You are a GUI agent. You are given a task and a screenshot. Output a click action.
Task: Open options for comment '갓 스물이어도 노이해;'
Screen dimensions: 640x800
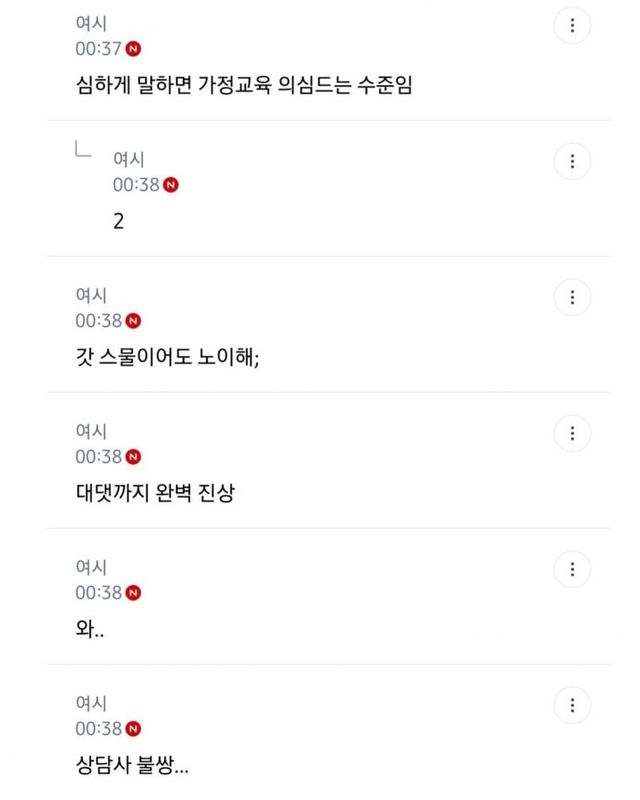click(572, 297)
